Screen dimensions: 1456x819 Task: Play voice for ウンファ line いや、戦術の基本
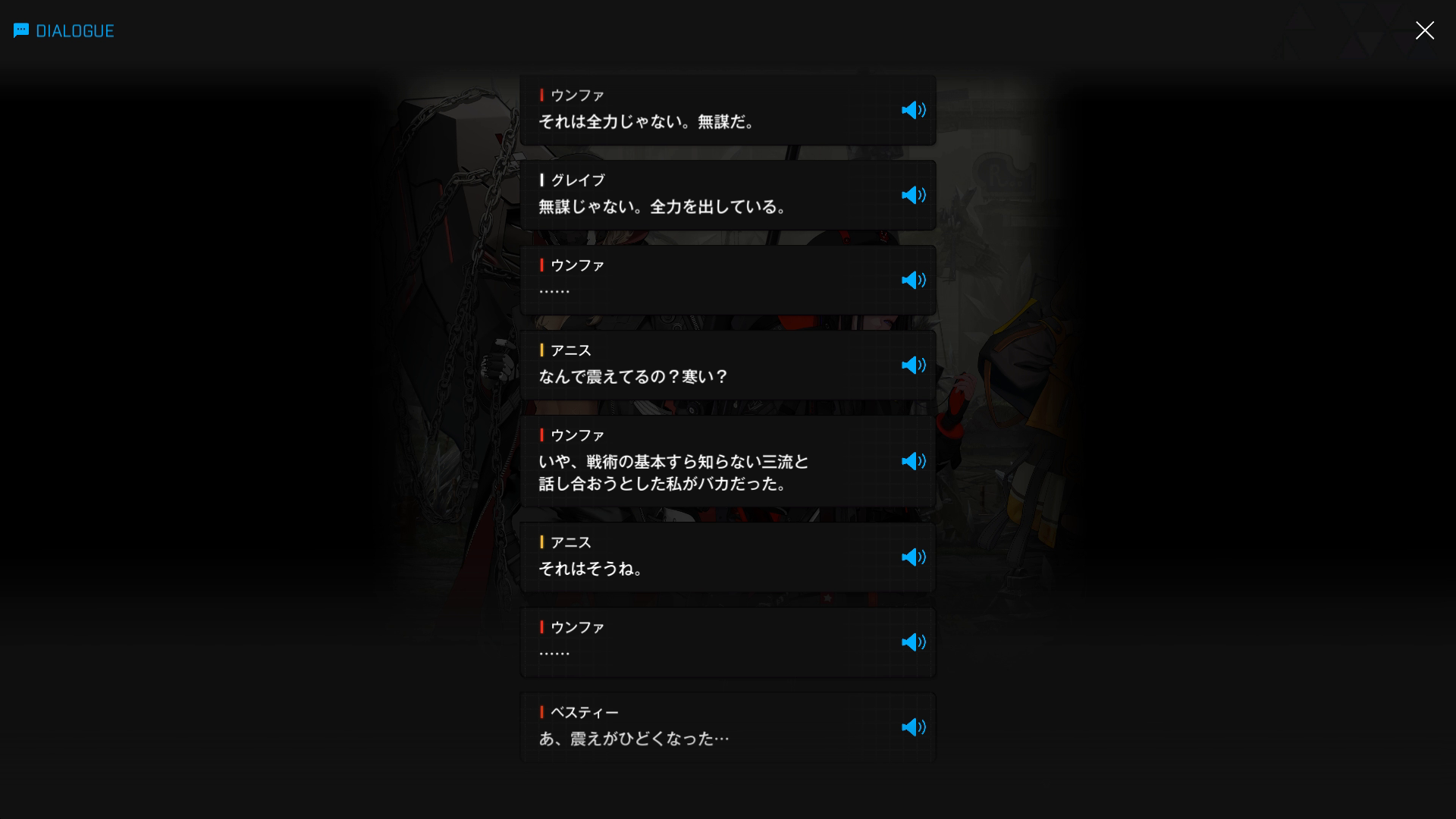[913, 461]
